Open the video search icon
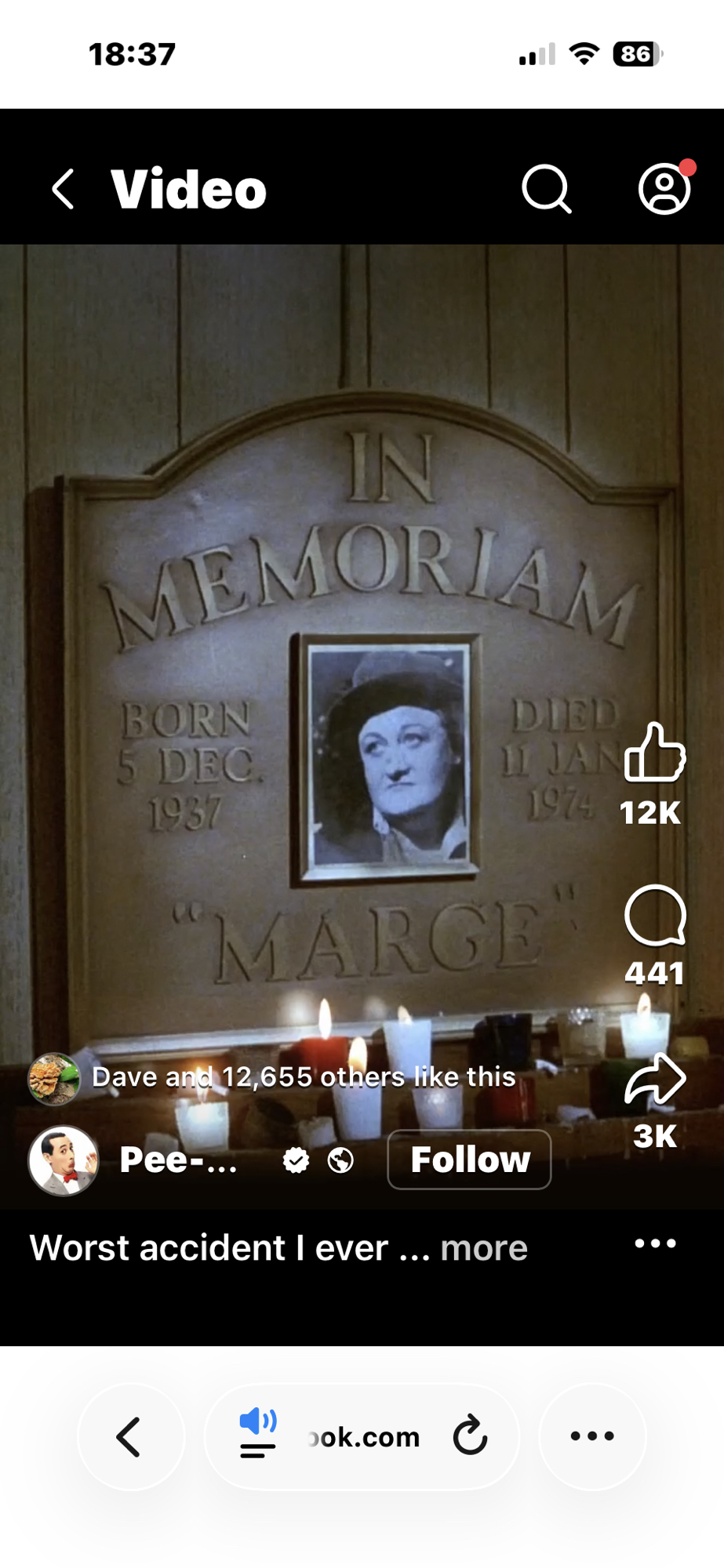Image resolution: width=724 pixels, height=1568 pixels. (546, 189)
